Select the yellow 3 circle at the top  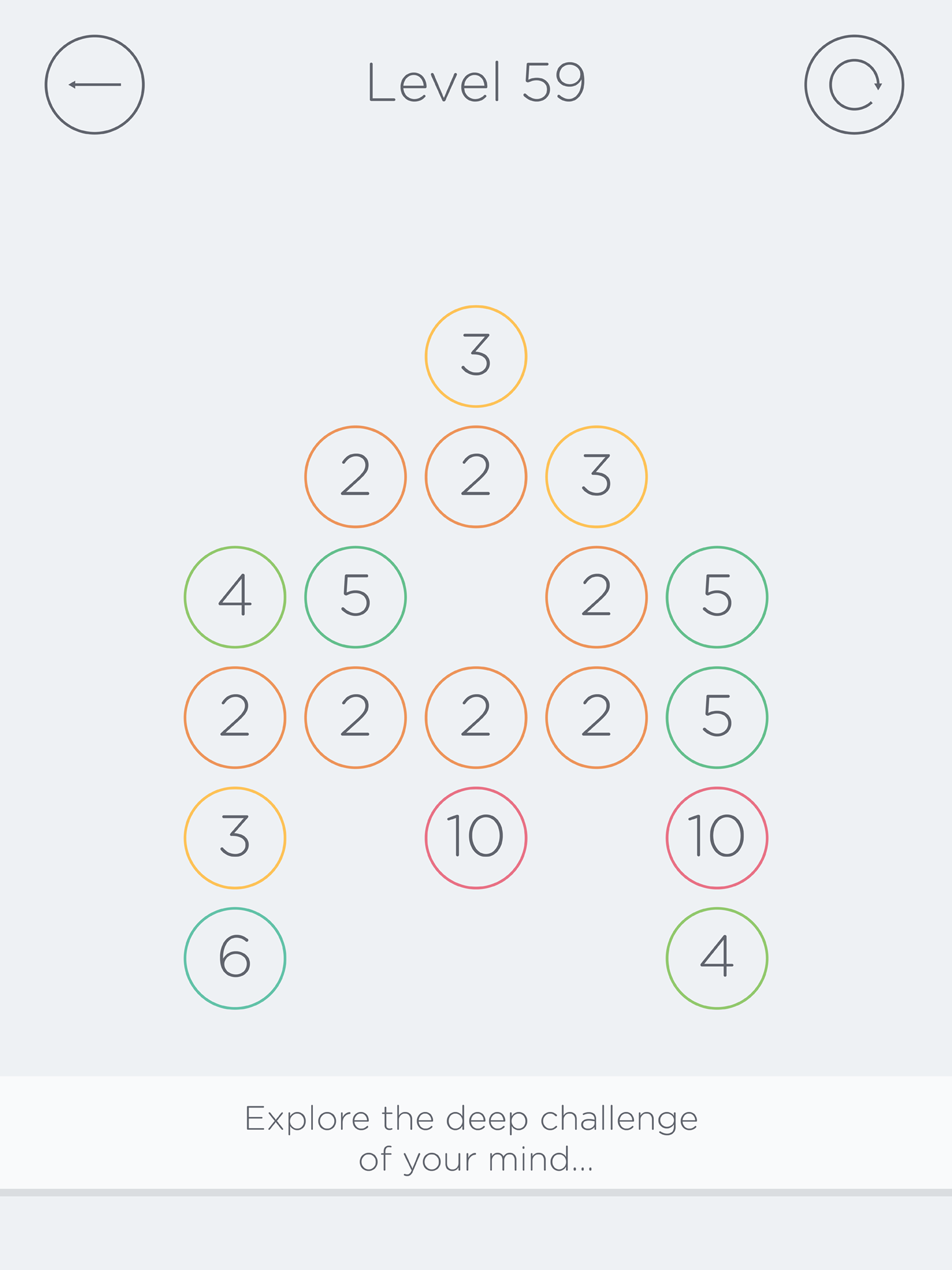(x=476, y=355)
